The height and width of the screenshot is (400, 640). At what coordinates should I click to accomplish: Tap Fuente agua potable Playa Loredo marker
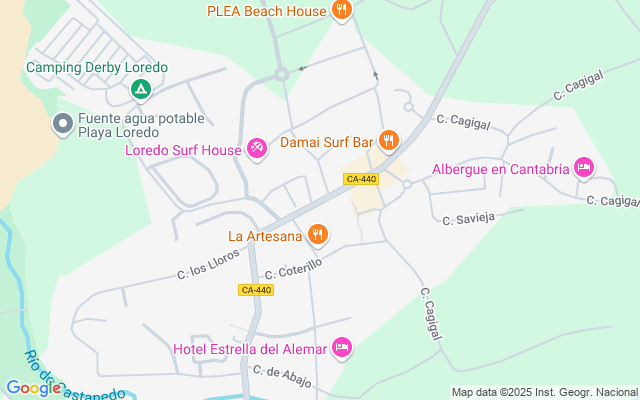tap(62, 124)
